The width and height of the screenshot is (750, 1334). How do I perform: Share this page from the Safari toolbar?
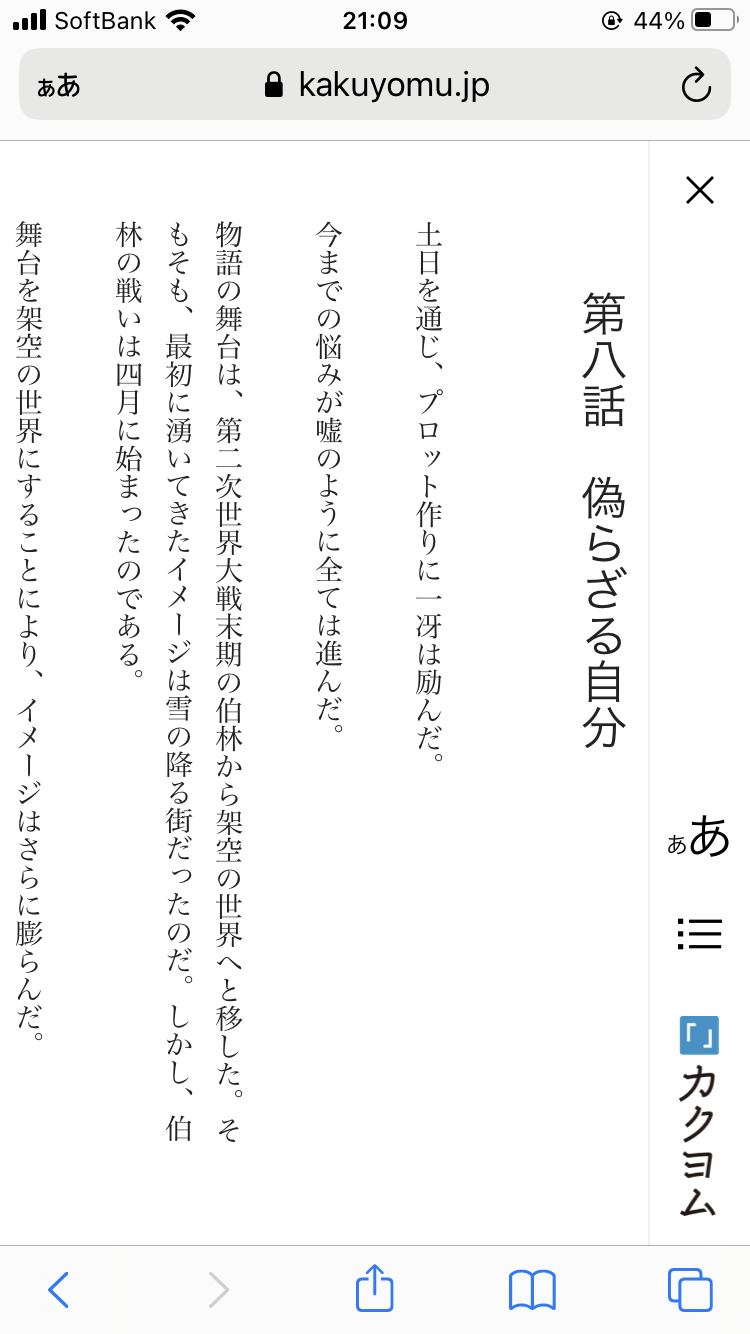375,1287
